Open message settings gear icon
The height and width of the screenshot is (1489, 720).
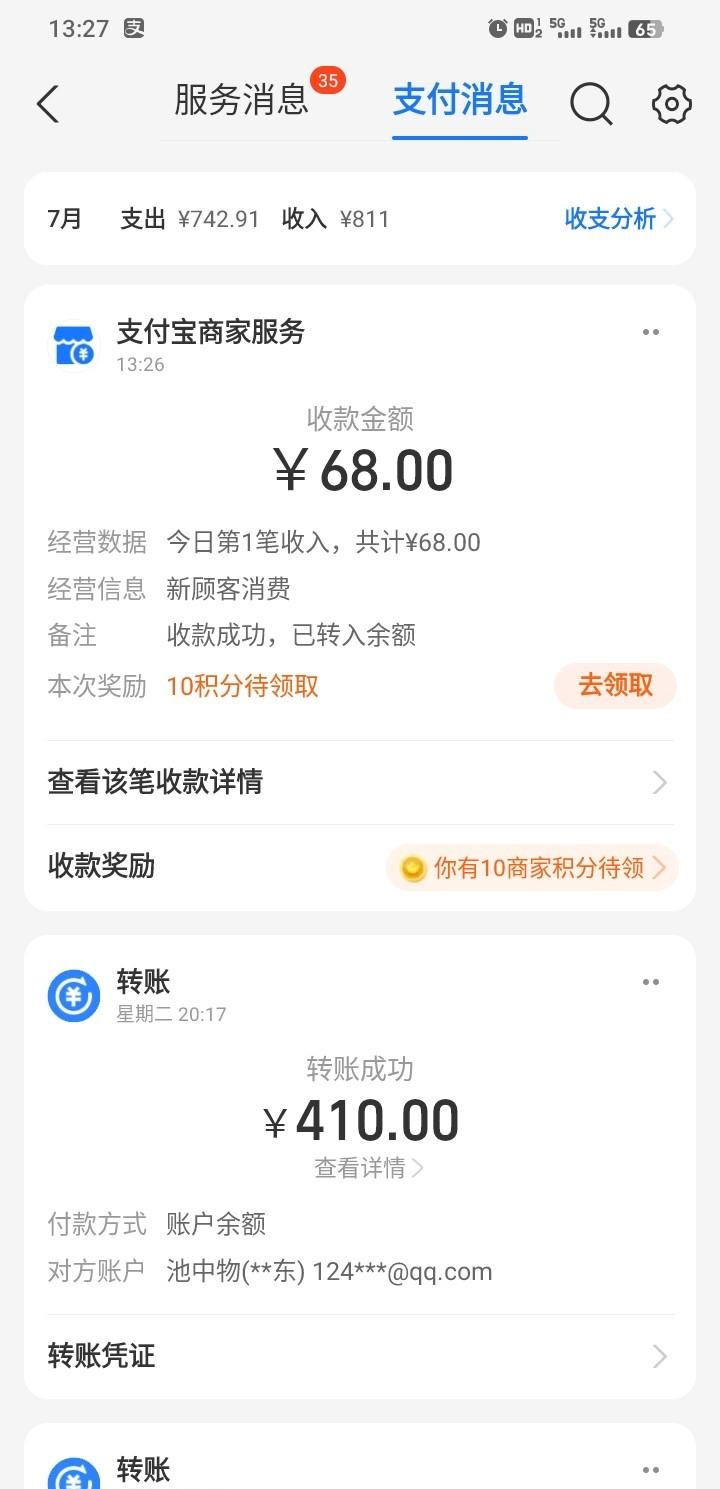[x=671, y=104]
